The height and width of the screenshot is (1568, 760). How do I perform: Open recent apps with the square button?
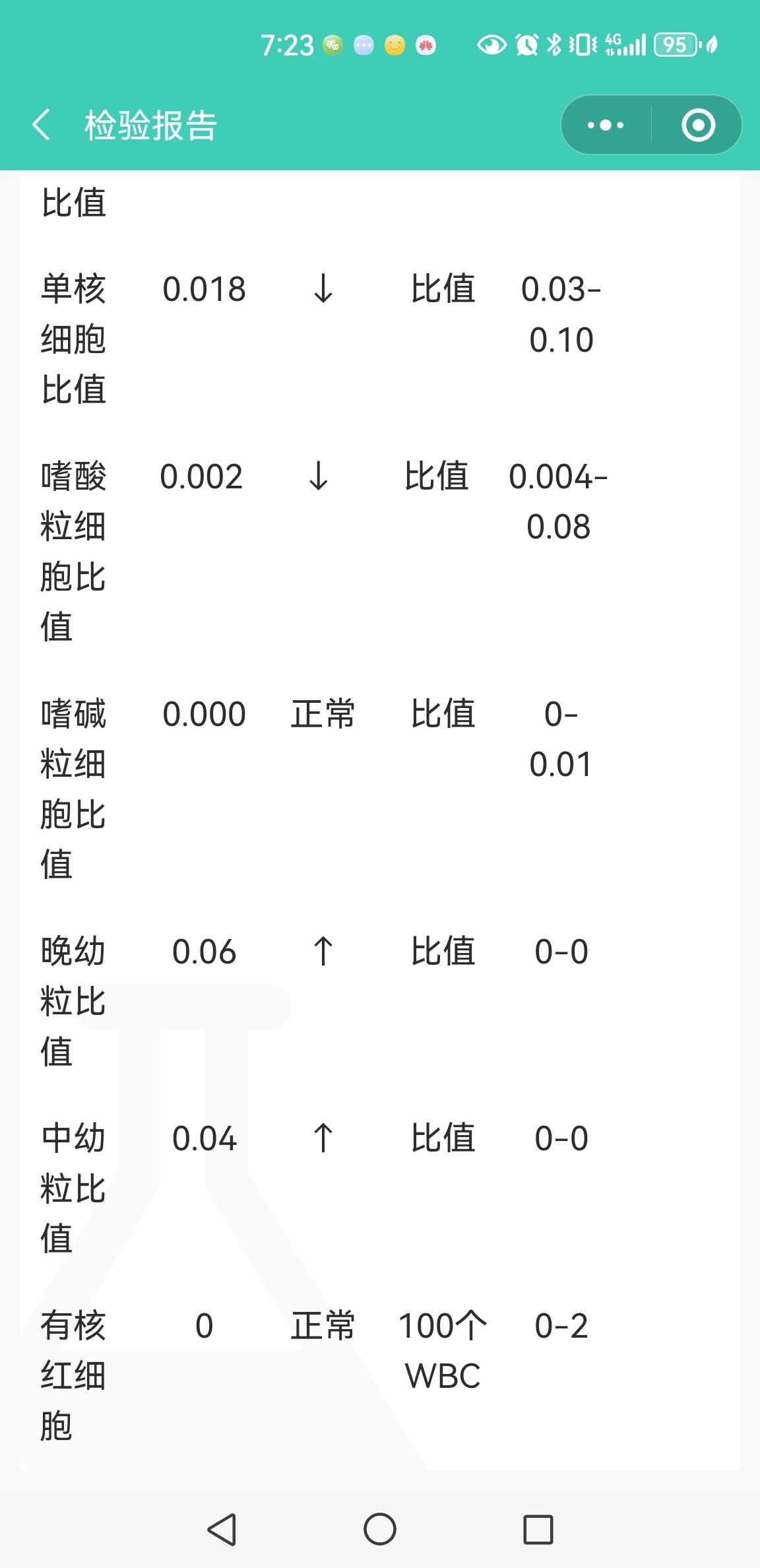(538, 1529)
